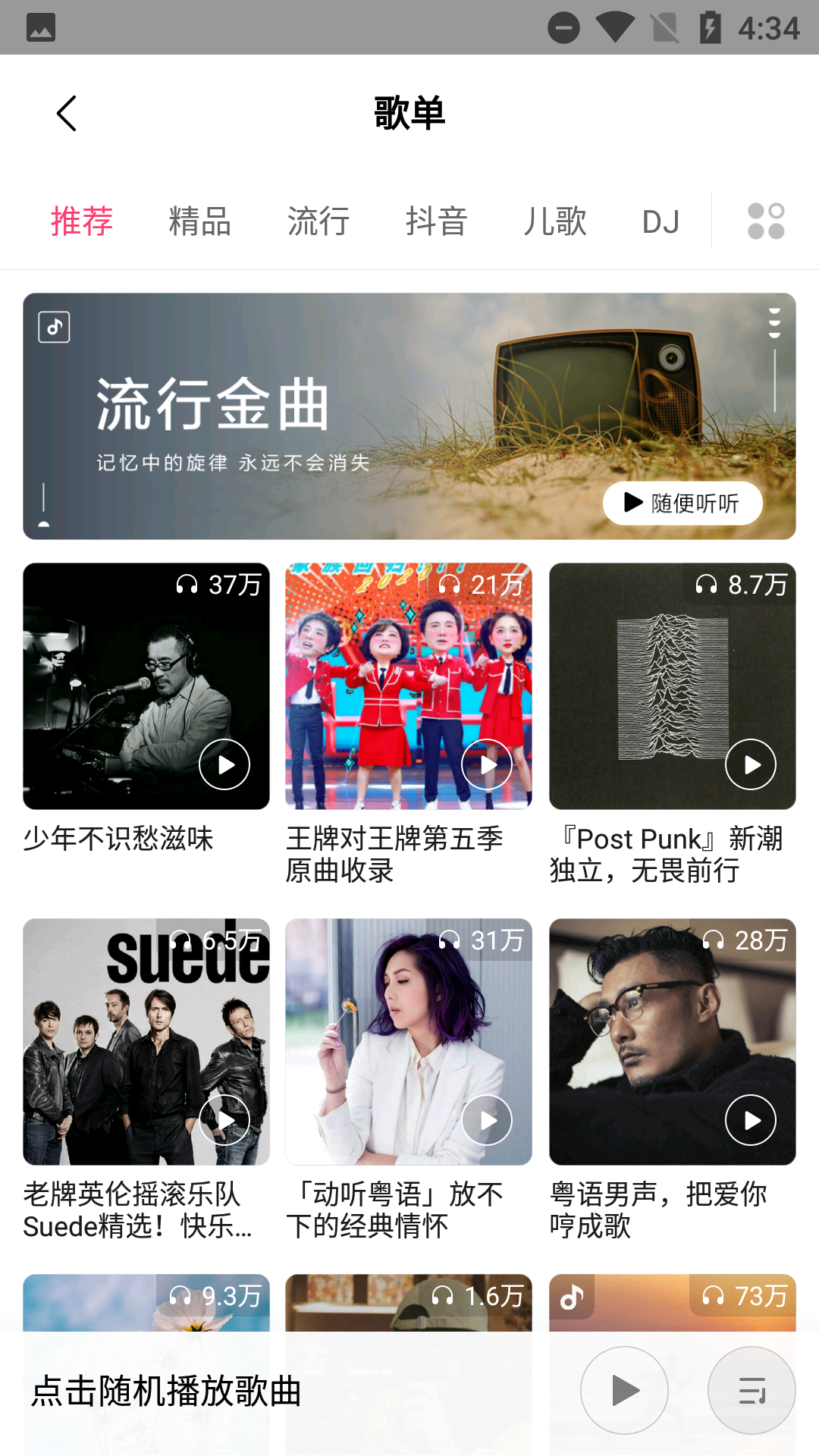This screenshot has width=819, height=1456.
Task: Open the 流行金曲 banner playlist
Action: (303, 409)
